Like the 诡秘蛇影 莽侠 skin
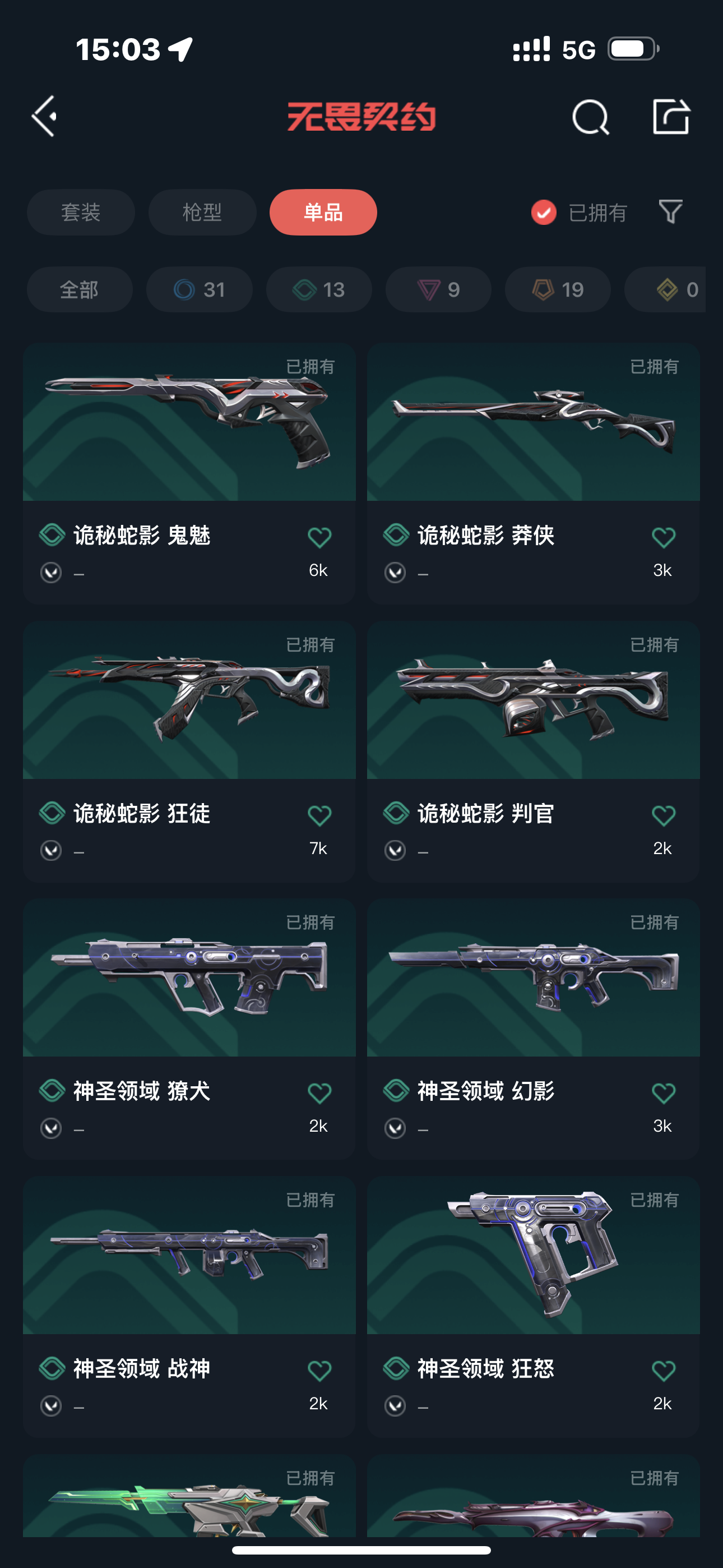The image size is (723, 1568). 662,537
